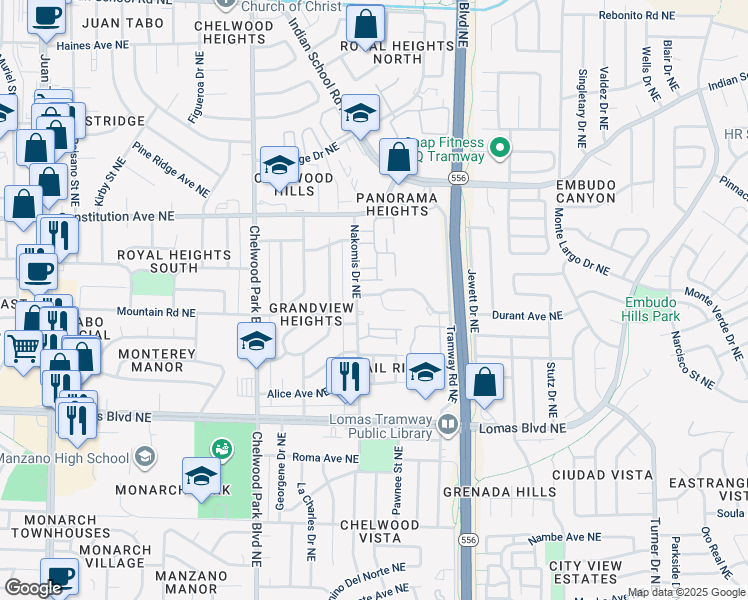This screenshot has width=748, height=600.
Task: Select the school marker in Monarch Park
Action: coord(201,474)
